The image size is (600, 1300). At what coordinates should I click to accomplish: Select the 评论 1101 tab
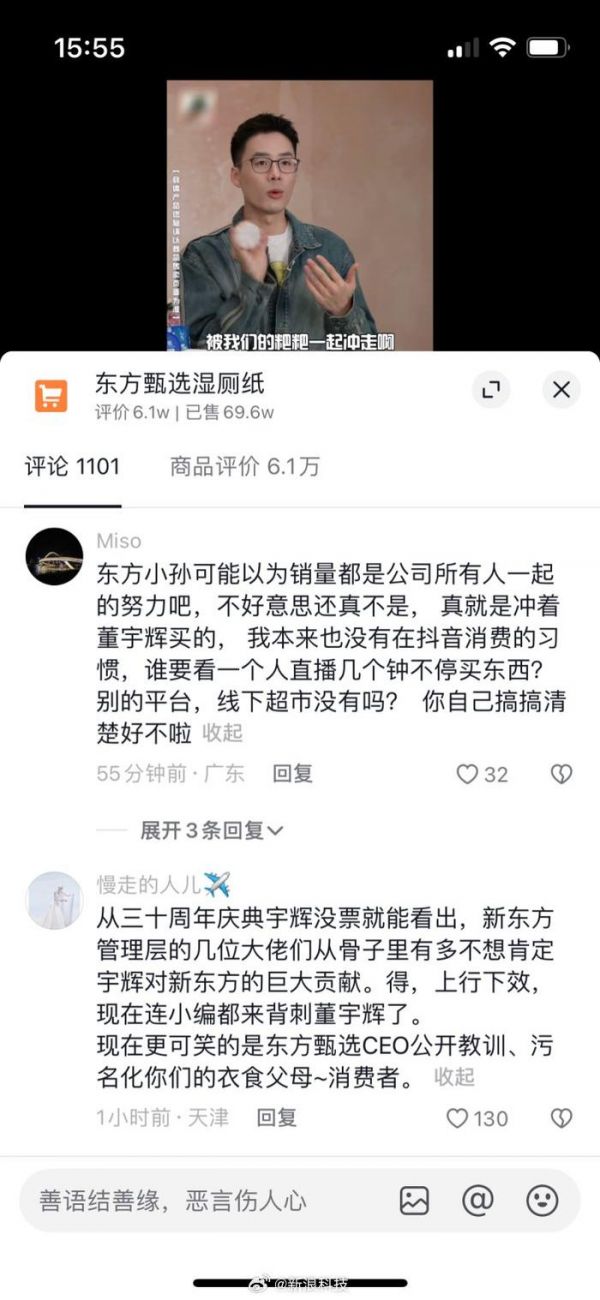[x=72, y=466]
